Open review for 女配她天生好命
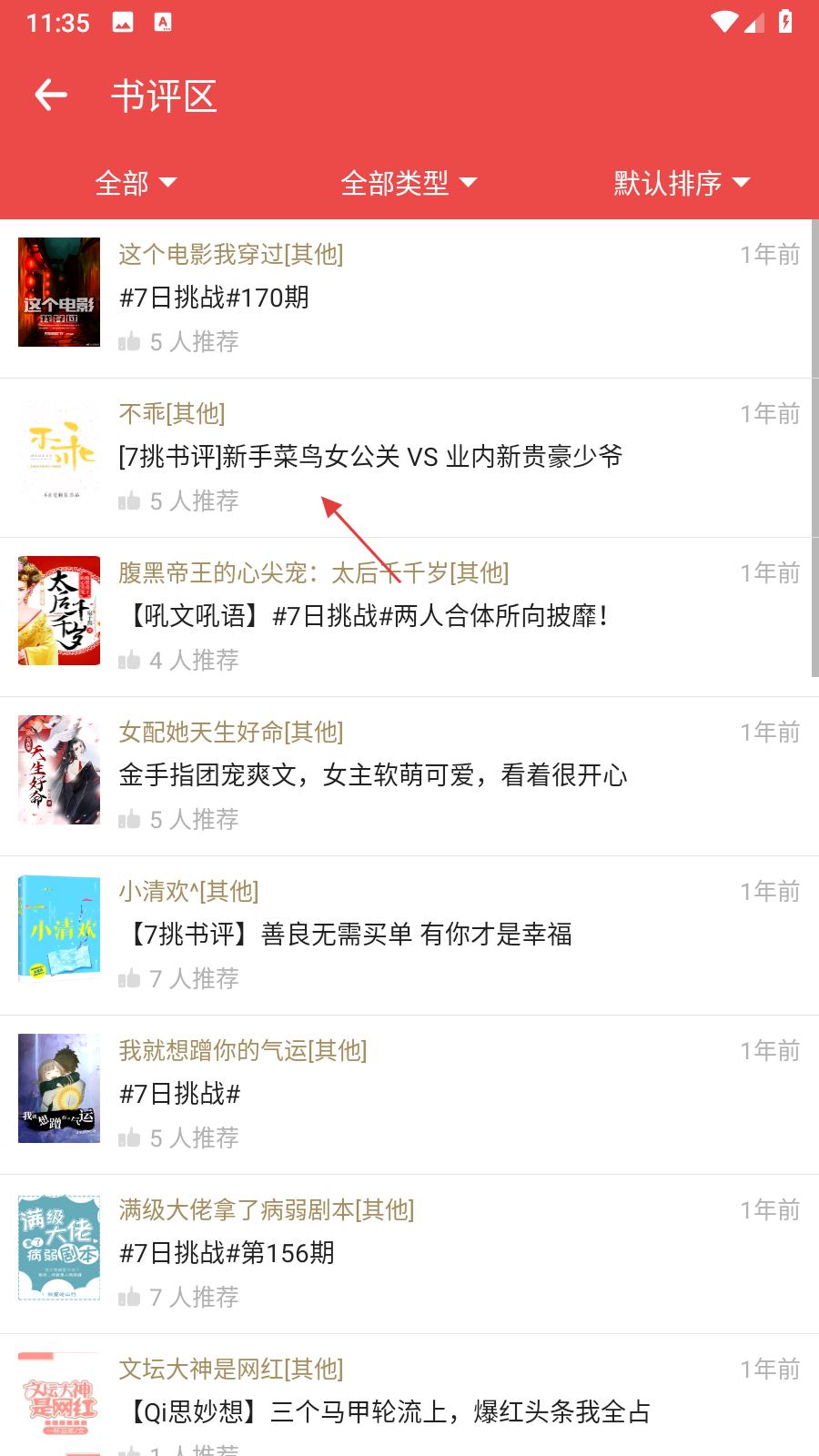The width and height of the screenshot is (819, 1456). tap(409, 775)
